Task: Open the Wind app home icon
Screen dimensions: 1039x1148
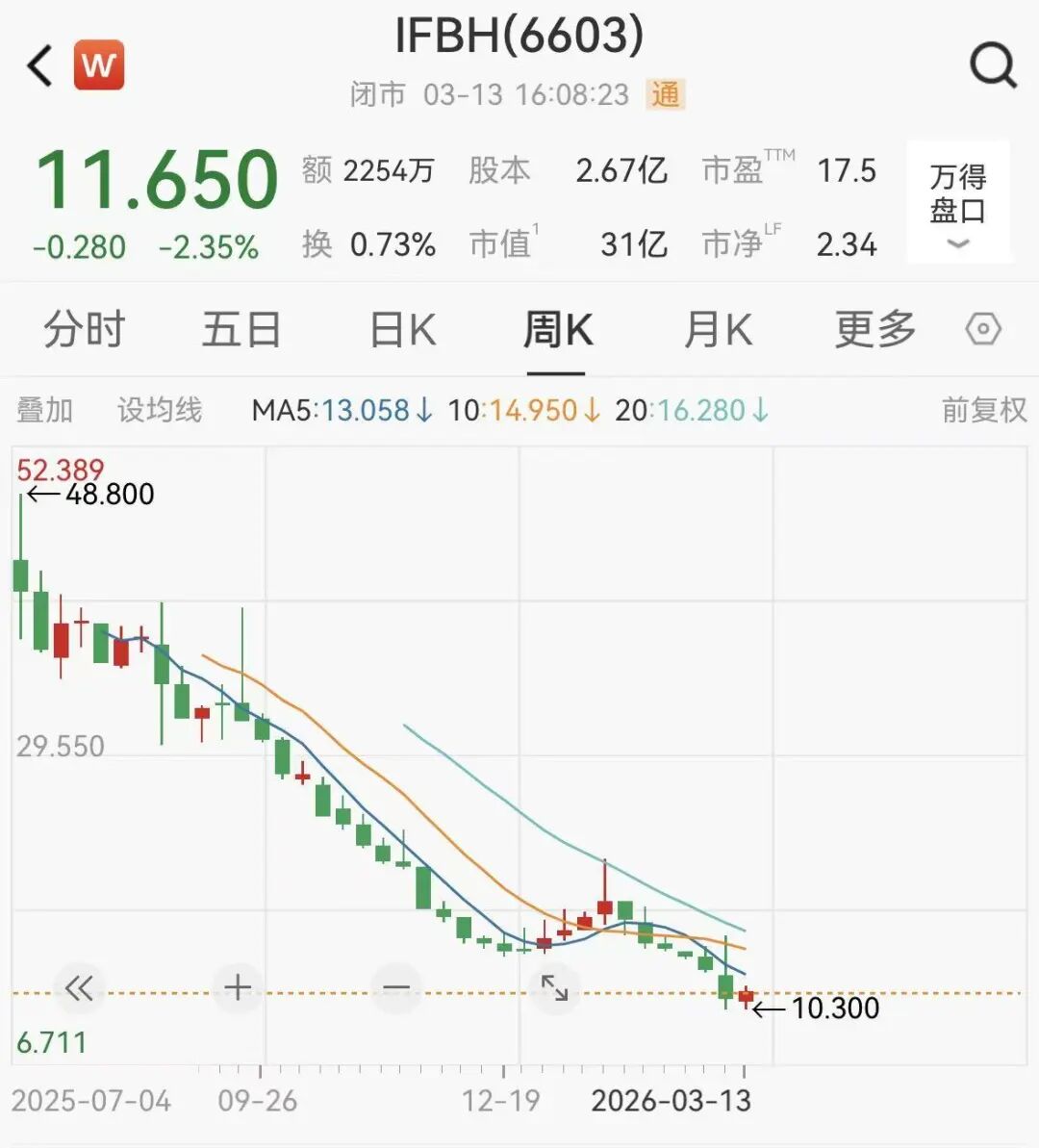Action: 97,65
